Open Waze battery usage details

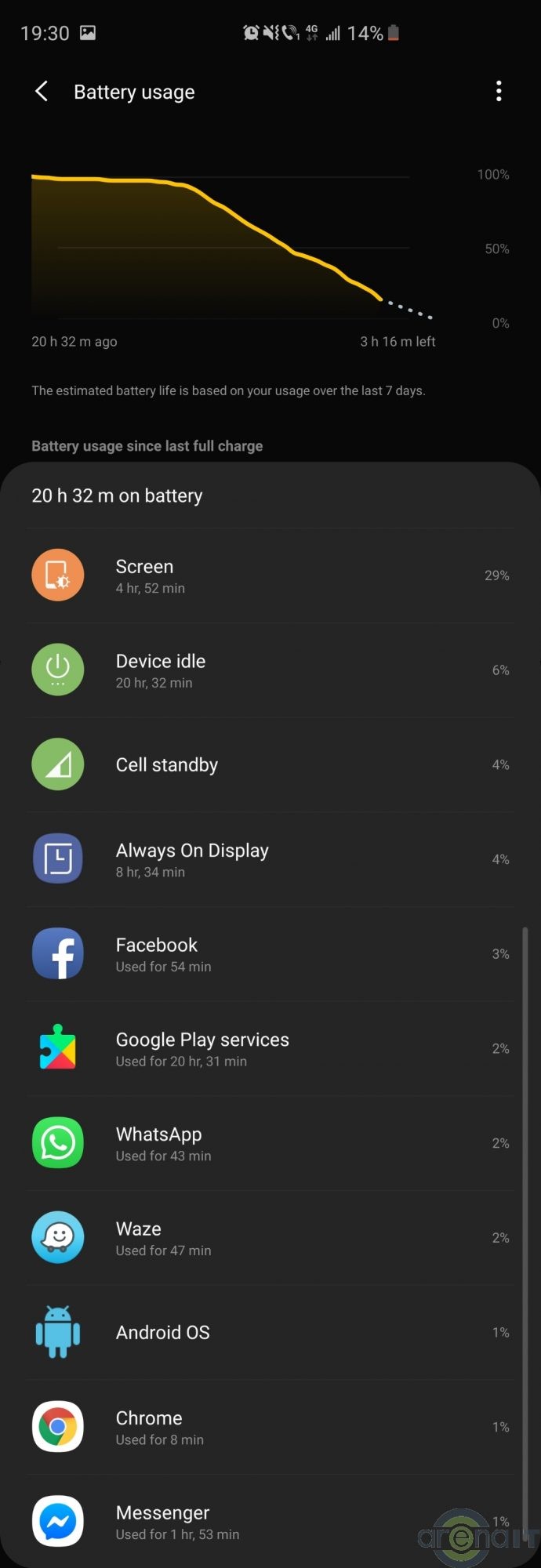(270, 1238)
